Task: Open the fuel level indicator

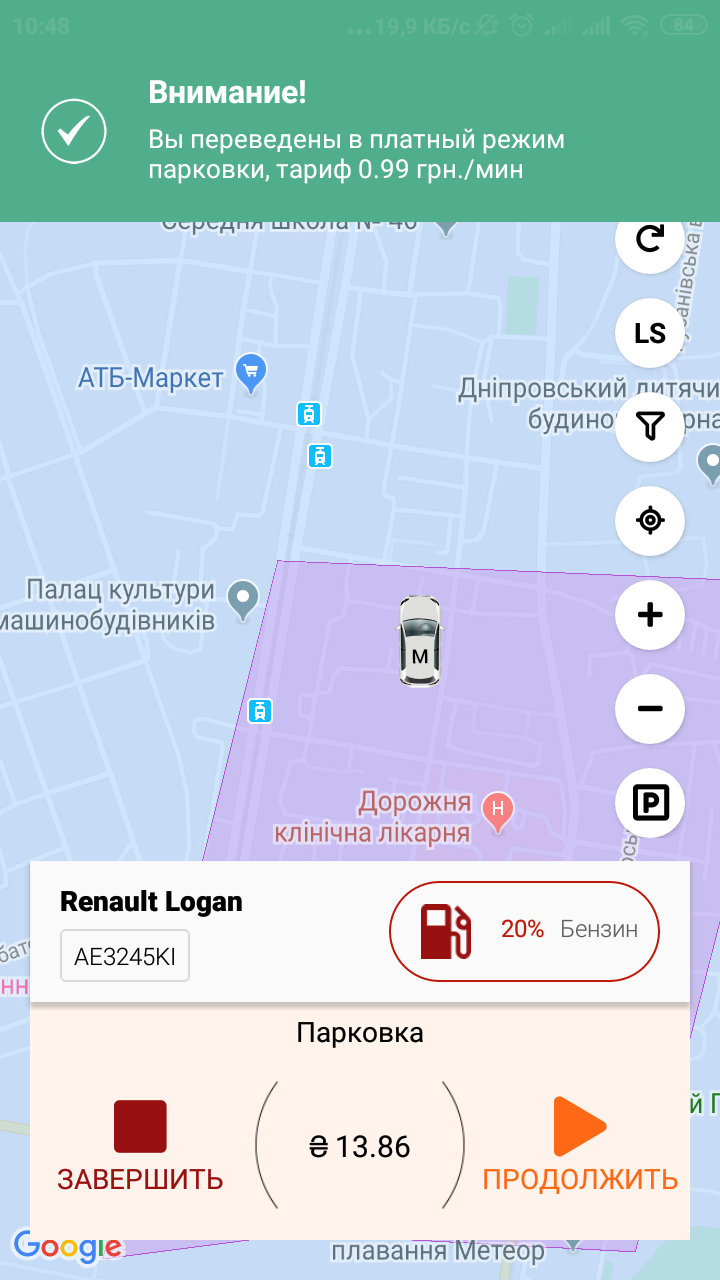Action: 523,930
